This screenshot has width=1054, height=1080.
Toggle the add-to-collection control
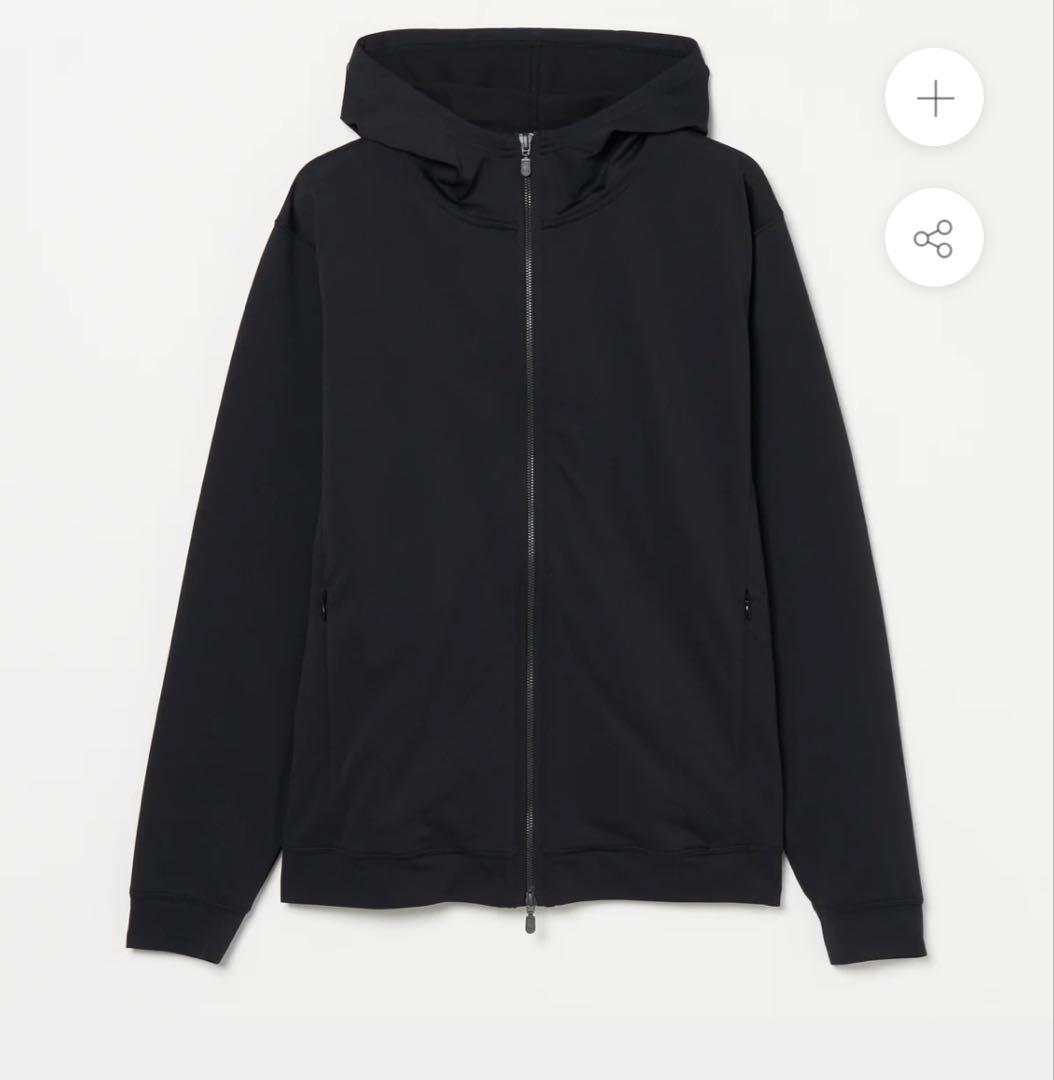(934, 98)
